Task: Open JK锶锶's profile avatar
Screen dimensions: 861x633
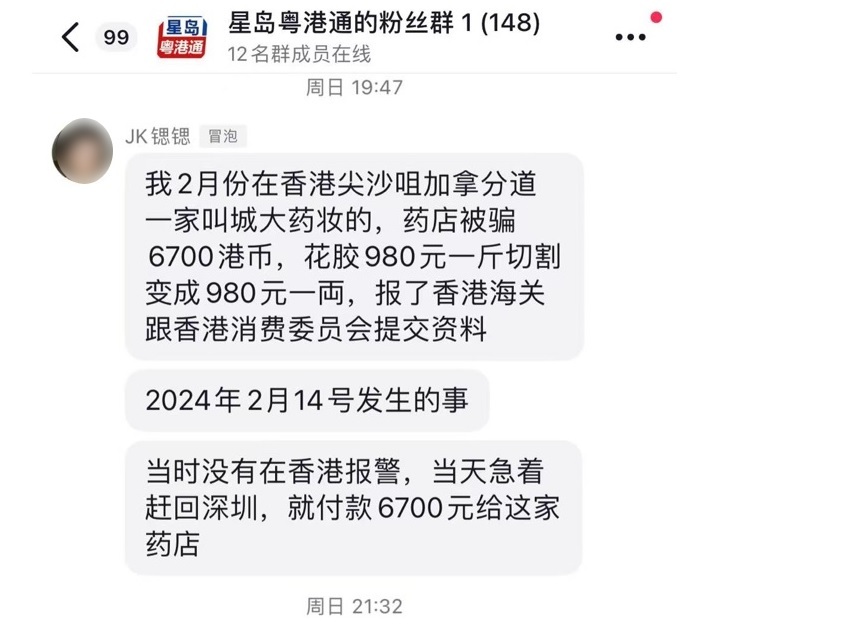Action: (x=82, y=150)
